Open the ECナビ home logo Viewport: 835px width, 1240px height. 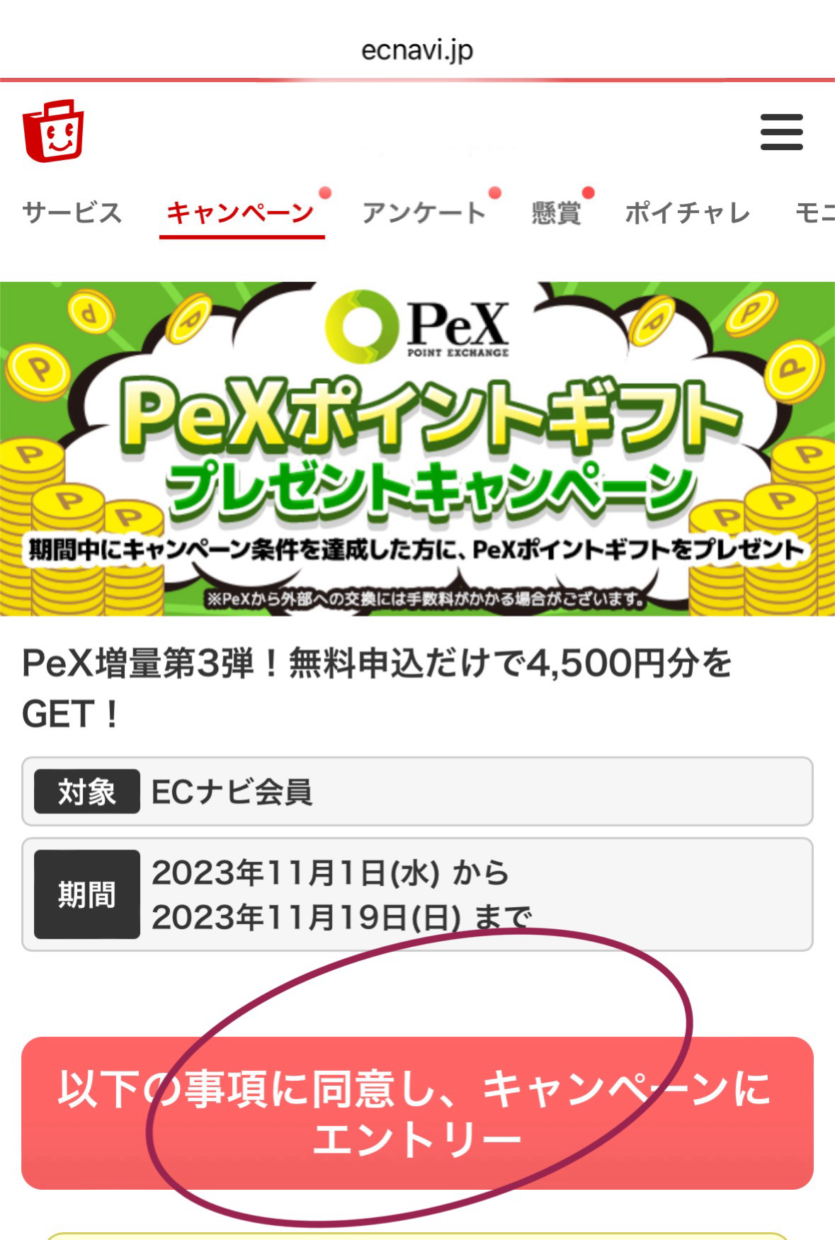click(x=53, y=131)
